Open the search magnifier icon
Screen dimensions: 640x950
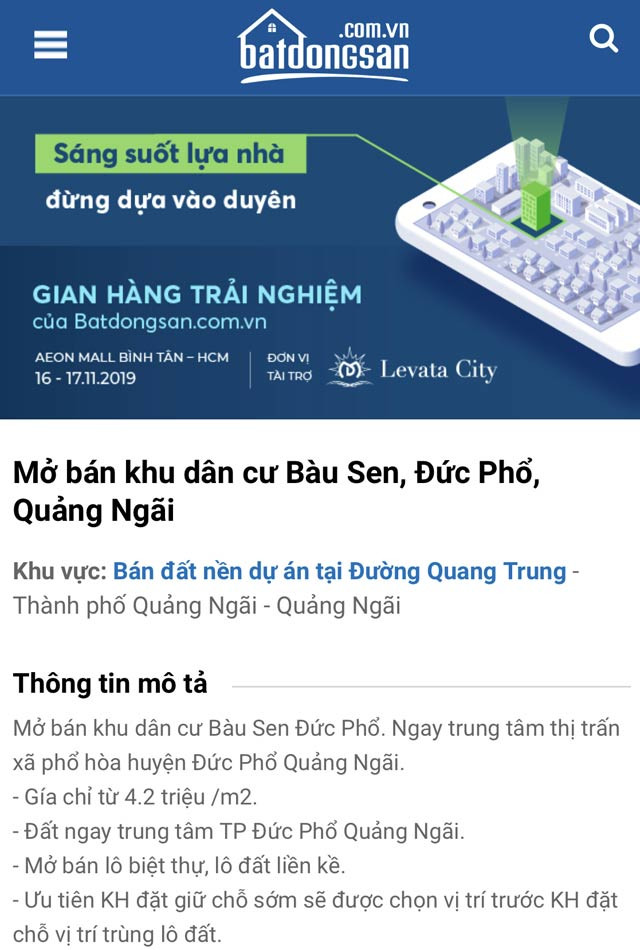pyautogui.click(x=604, y=39)
